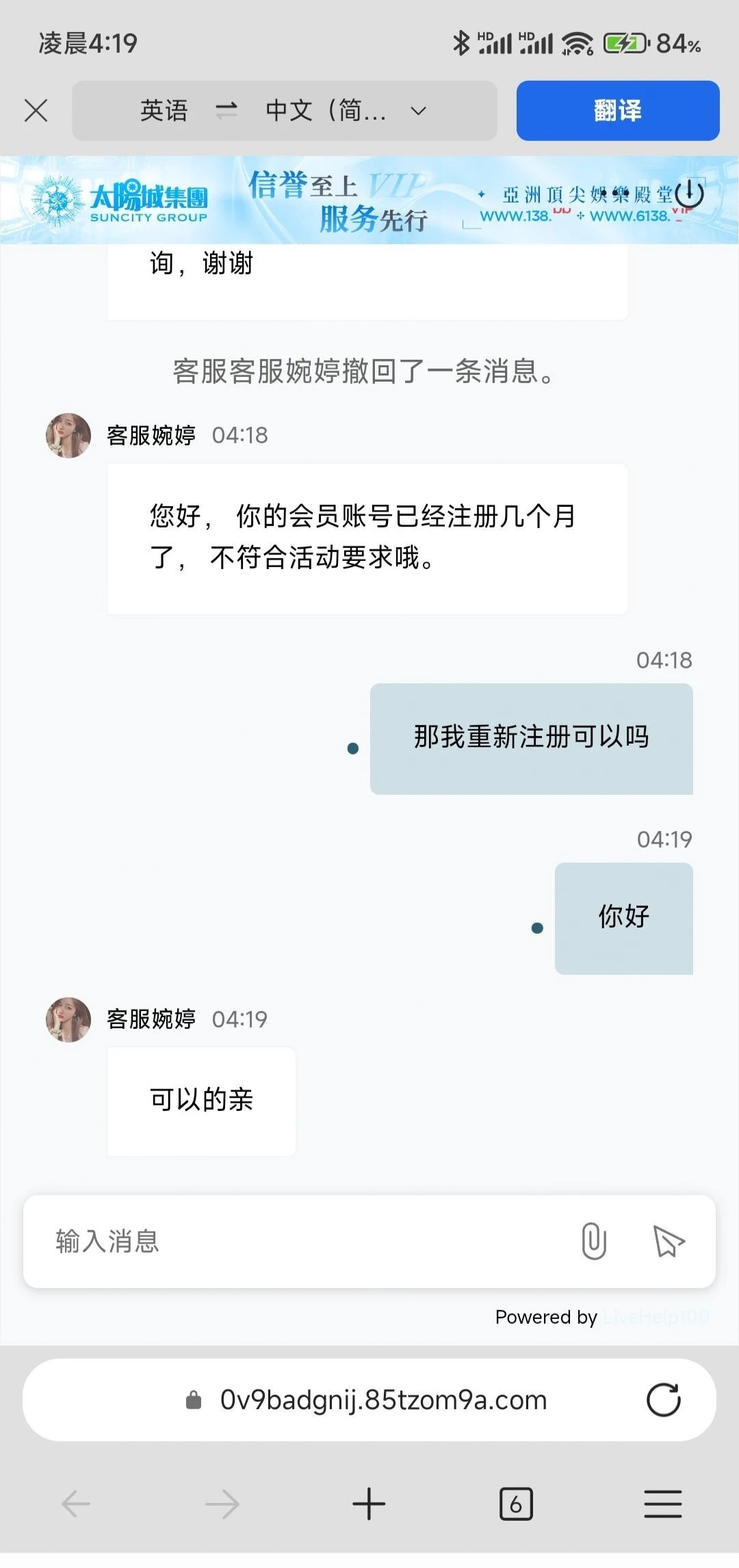Tap the power icon to end chat
The width and height of the screenshot is (739, 1568).
[x=689, y=193]
